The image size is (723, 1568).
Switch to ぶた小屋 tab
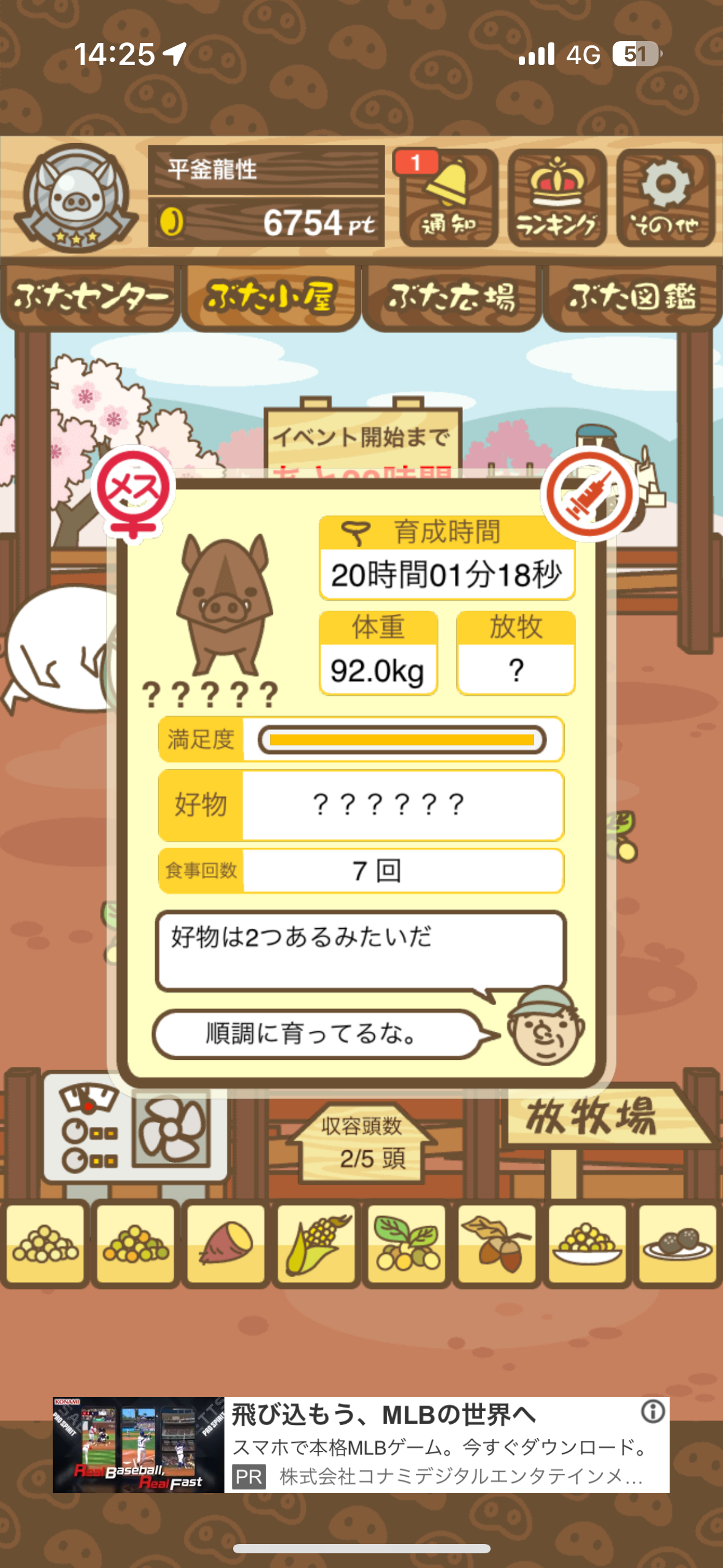(270, 297)
